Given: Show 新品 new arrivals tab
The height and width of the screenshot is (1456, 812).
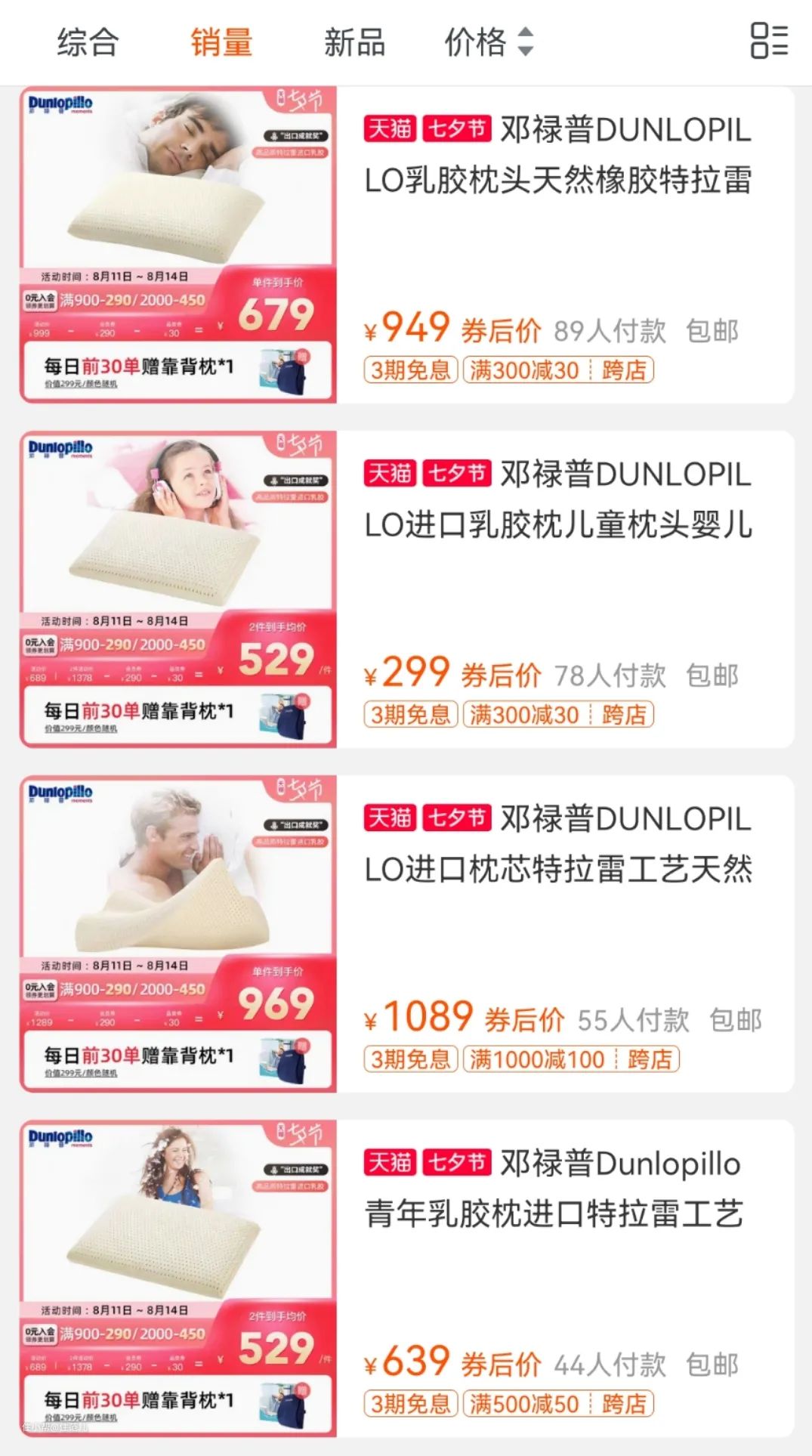Looking at the screenshot, I should pos(354,42).
